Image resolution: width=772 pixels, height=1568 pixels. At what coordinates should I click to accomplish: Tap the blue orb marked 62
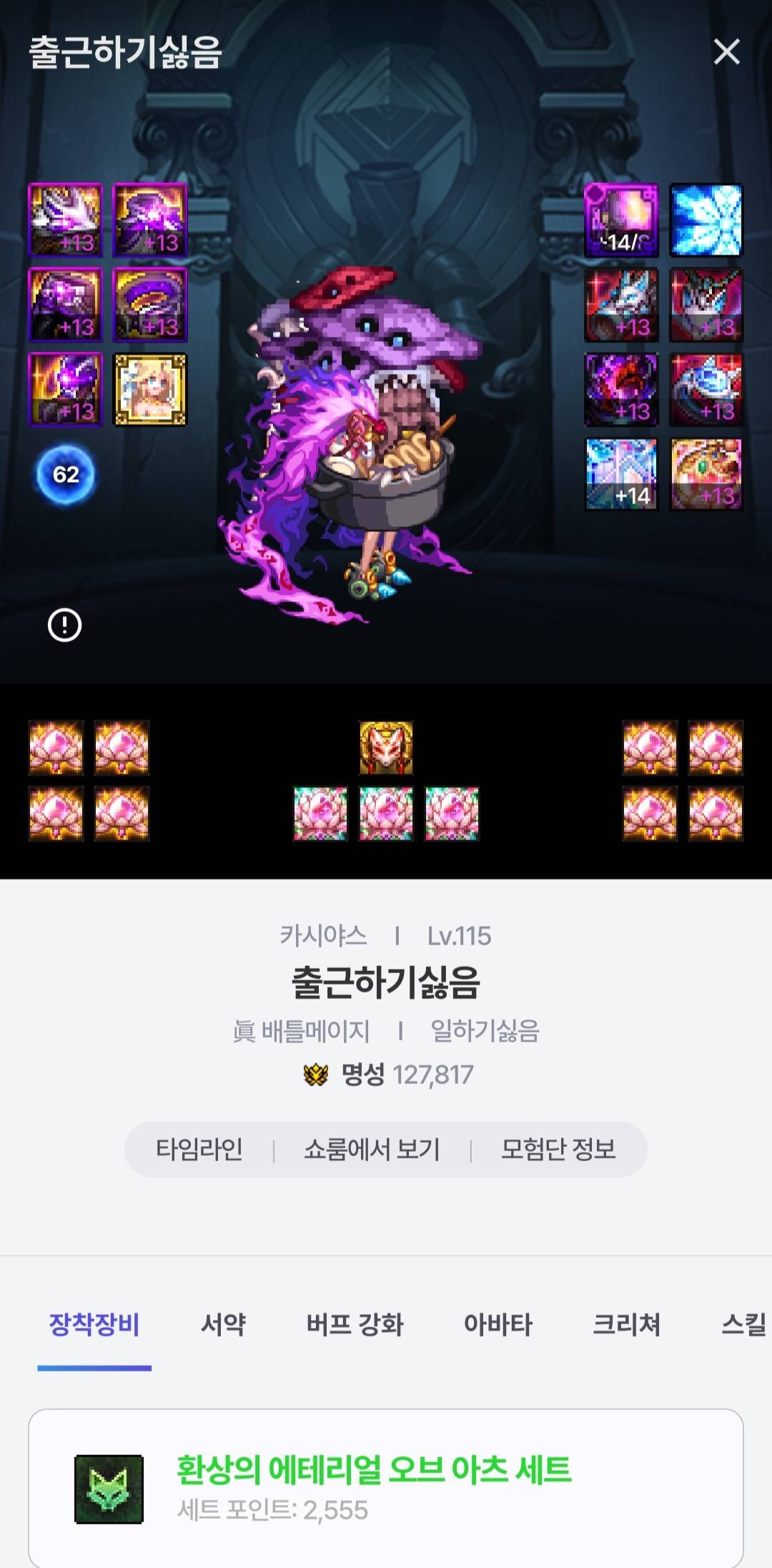pyautogui.click(x=65, y=474)
